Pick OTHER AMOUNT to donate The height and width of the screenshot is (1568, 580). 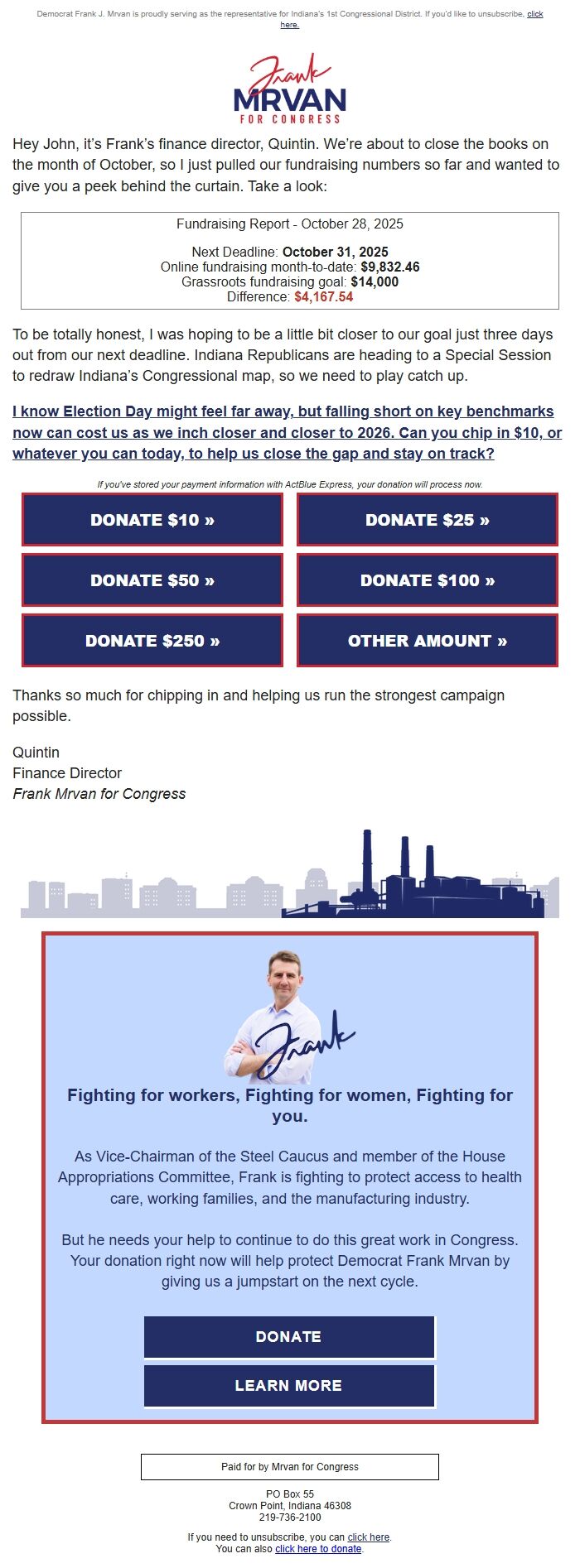[428, 641]
